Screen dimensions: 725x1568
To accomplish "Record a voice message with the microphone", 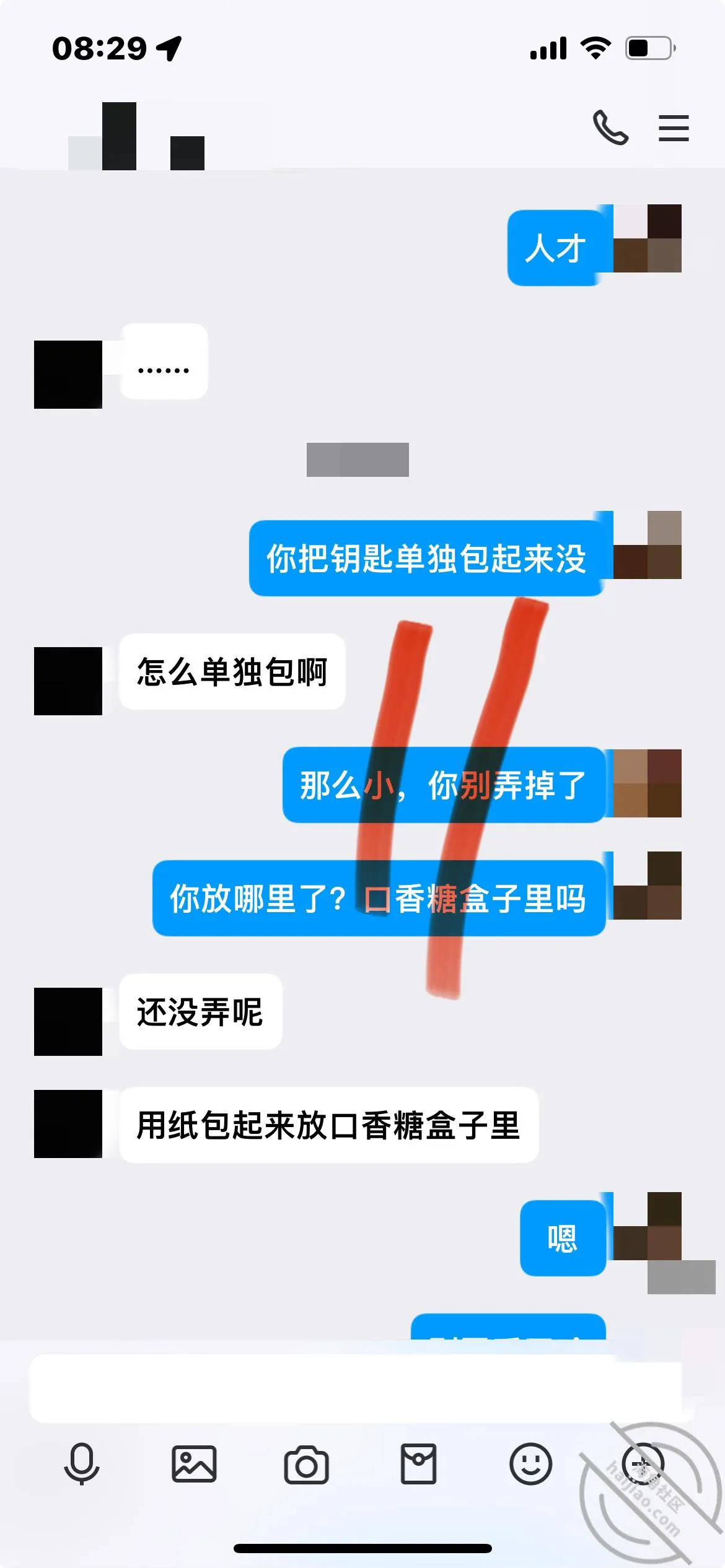I will click(x=82, y=1464).
